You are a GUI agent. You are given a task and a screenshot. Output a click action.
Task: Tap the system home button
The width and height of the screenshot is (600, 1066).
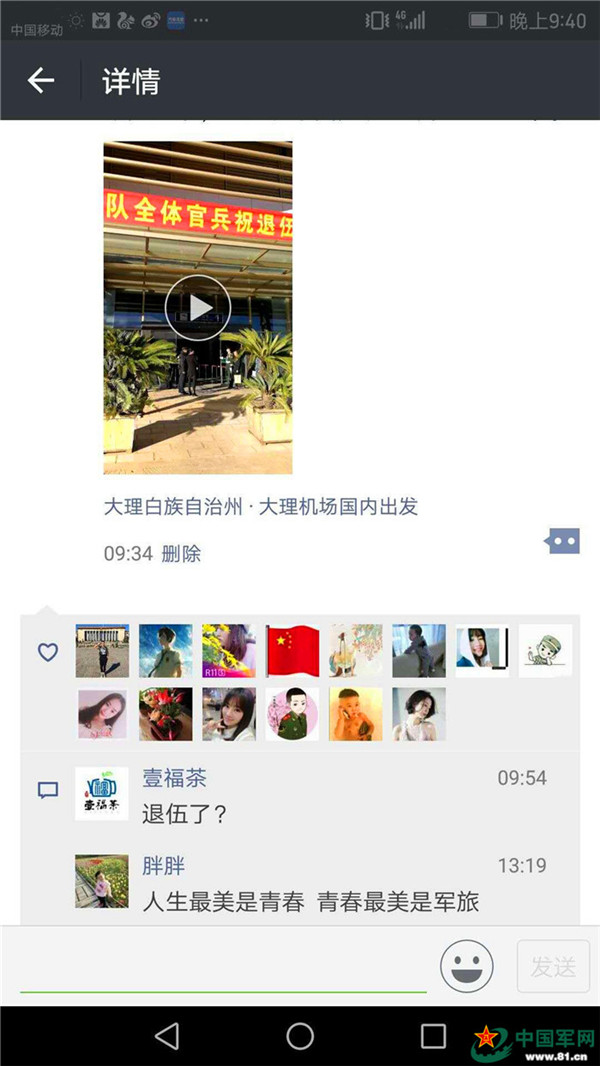click(300, 1036)
